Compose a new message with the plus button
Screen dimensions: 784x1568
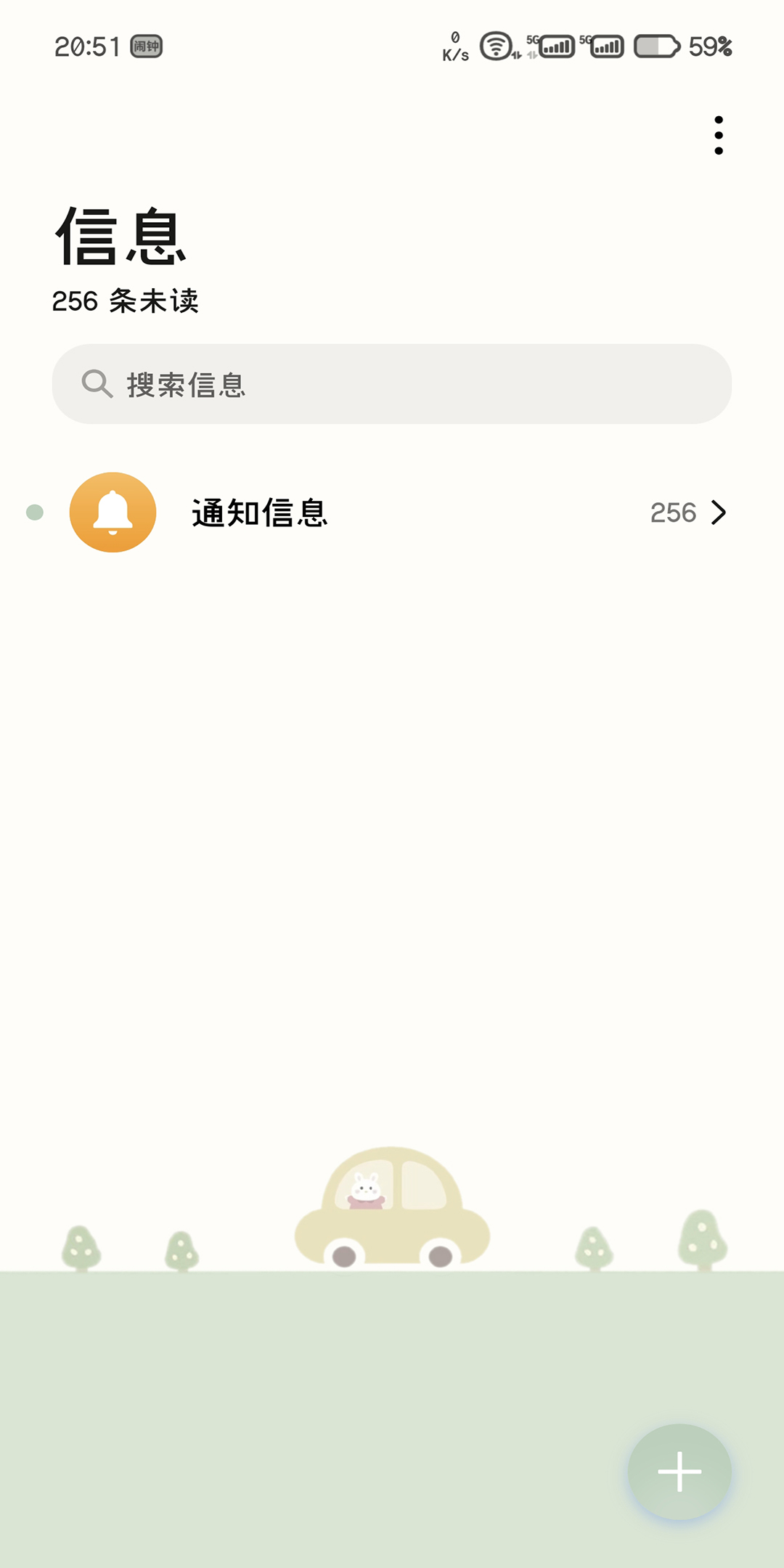[679, 1471]
